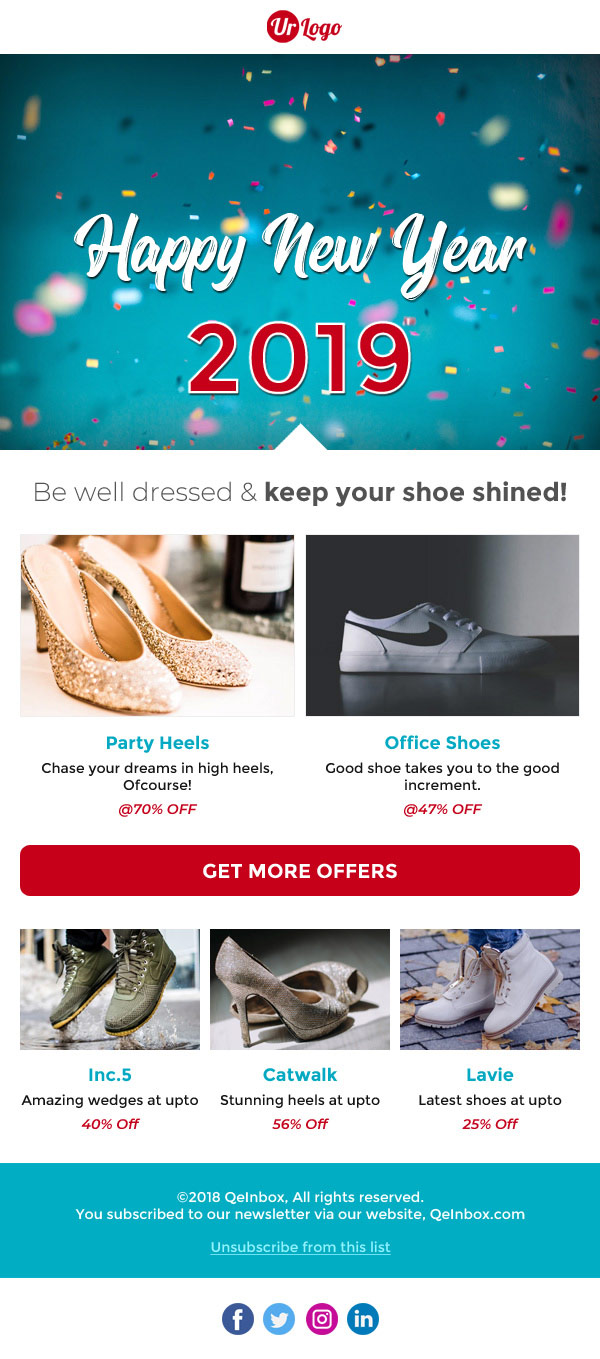Visit the Twitter profile icon

coord(279,1319)
